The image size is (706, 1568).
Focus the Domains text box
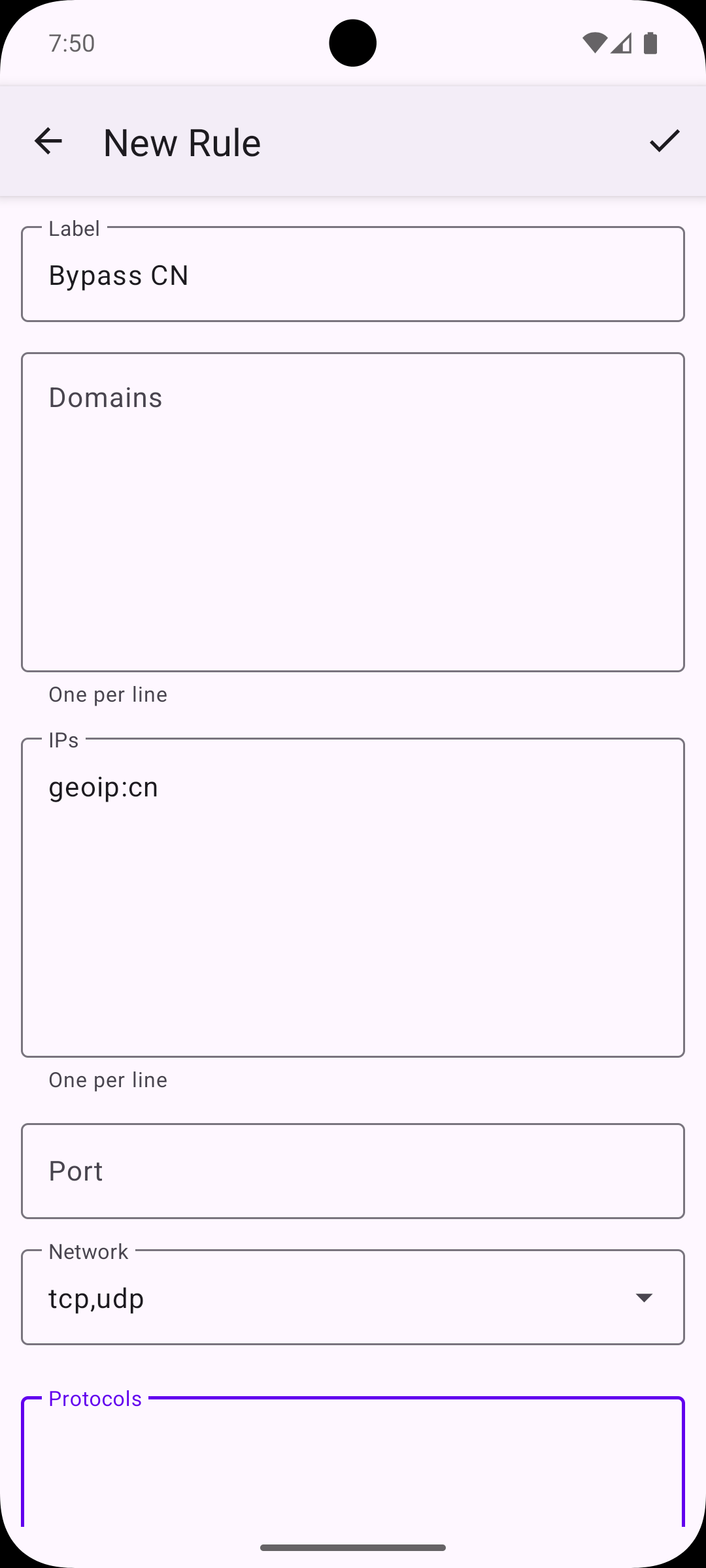pos(353,512)
